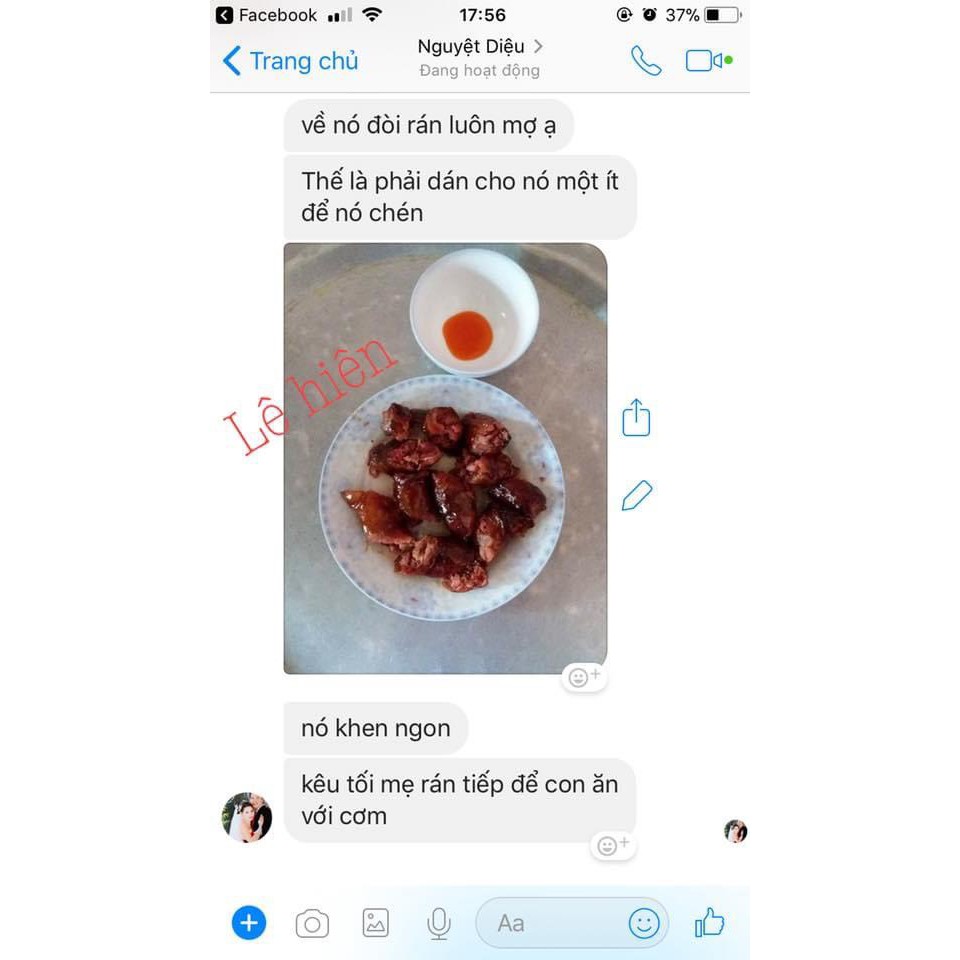The image size is (960, 960).
Task: Send a thumbs-up like
Action: coord(709,922)
